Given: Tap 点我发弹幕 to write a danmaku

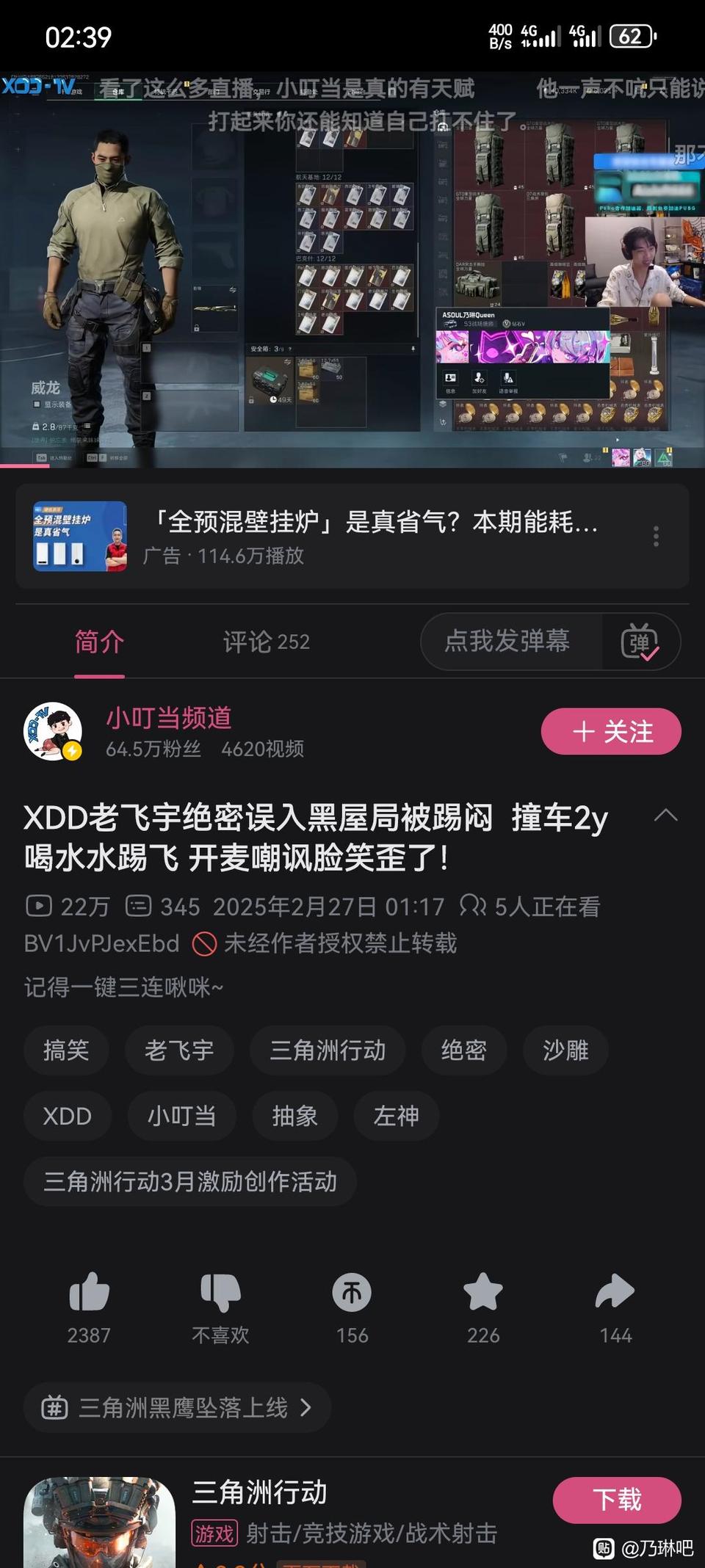Looking at the screenshot, I should 507,641.
